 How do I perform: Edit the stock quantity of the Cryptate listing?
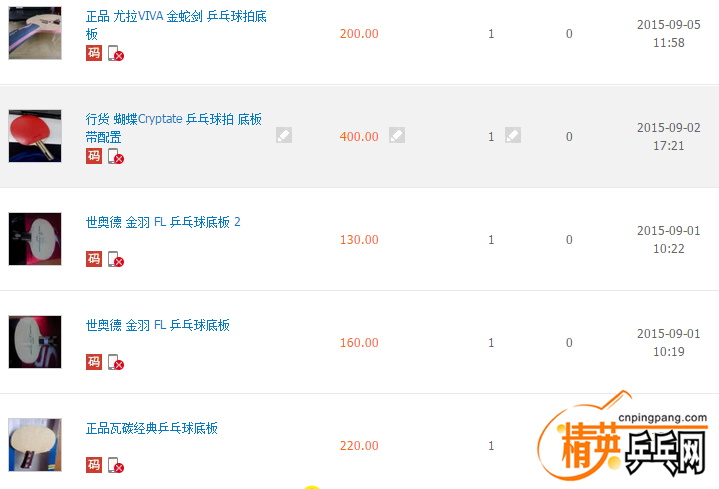512,135
